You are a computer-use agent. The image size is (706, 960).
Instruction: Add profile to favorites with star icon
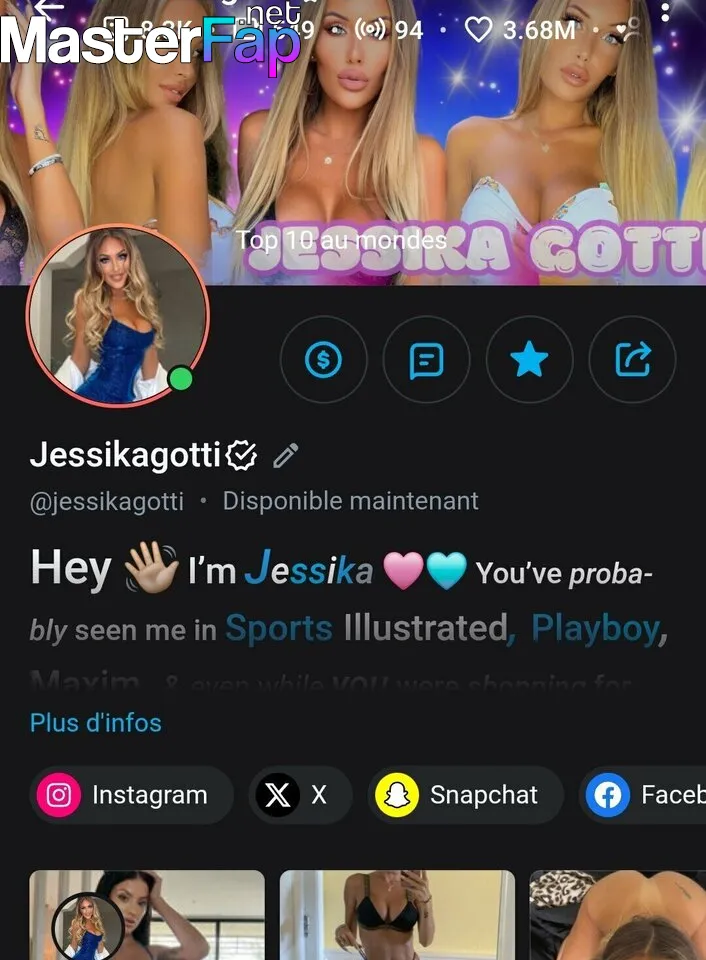click(529, 360)
